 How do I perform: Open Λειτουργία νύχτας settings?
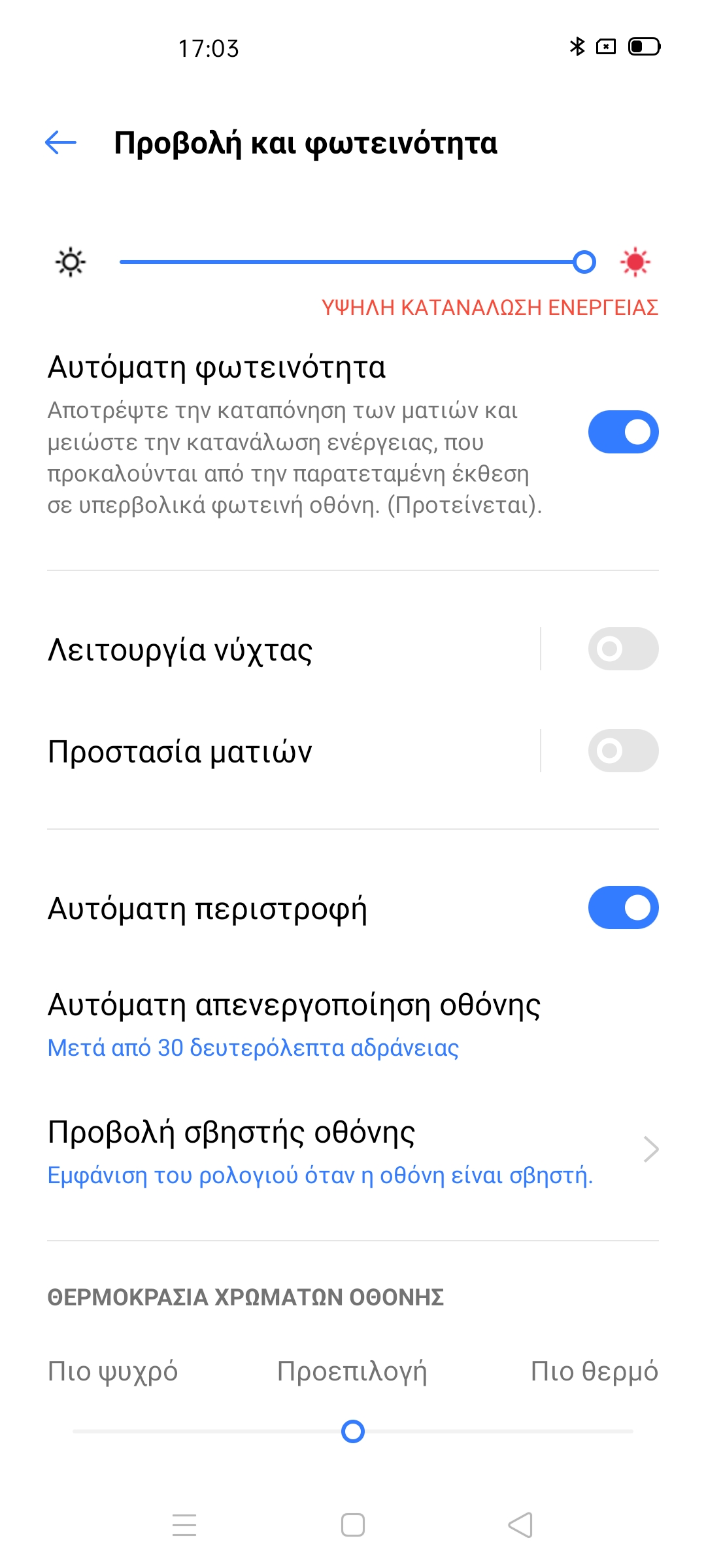click(x=293, y=649)
